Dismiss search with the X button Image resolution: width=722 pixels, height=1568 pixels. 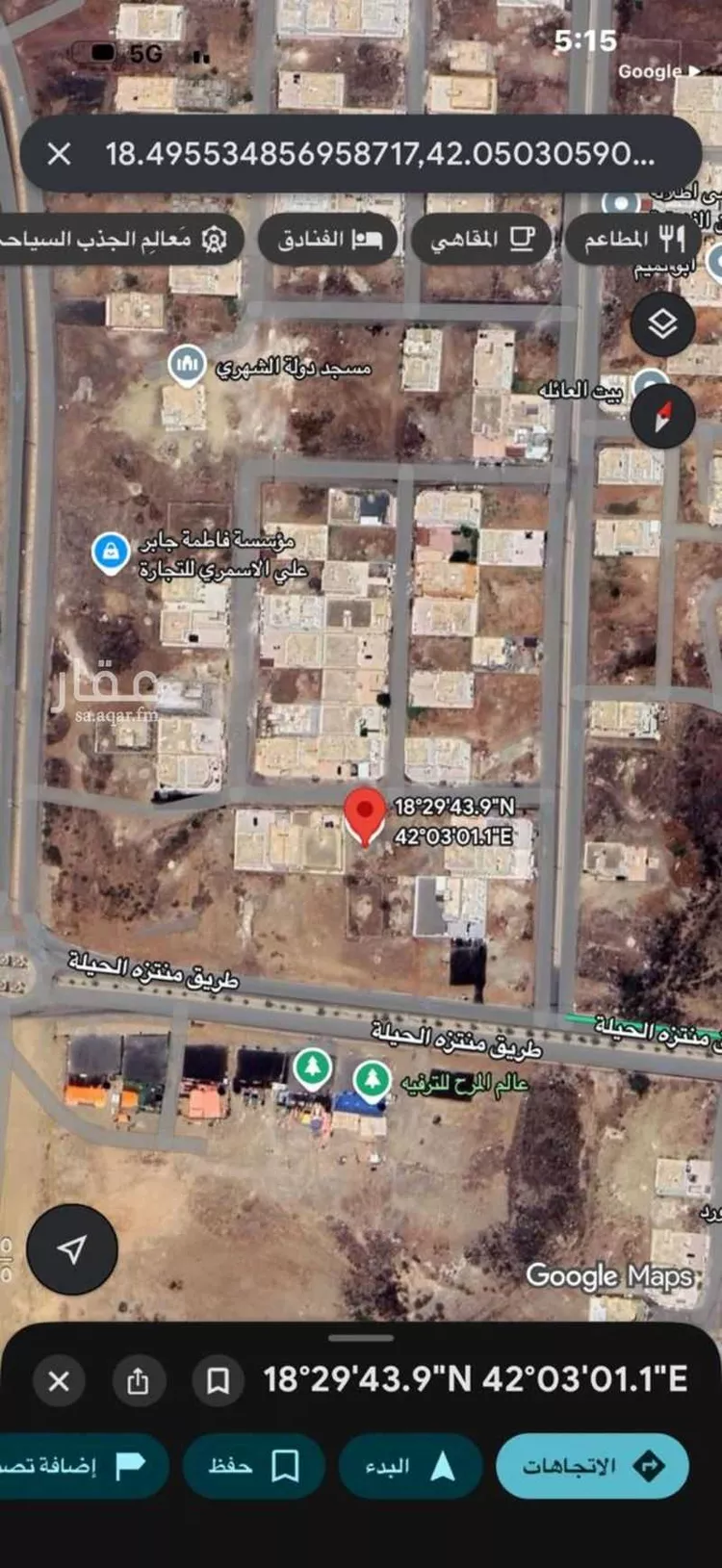click(59, 152)
